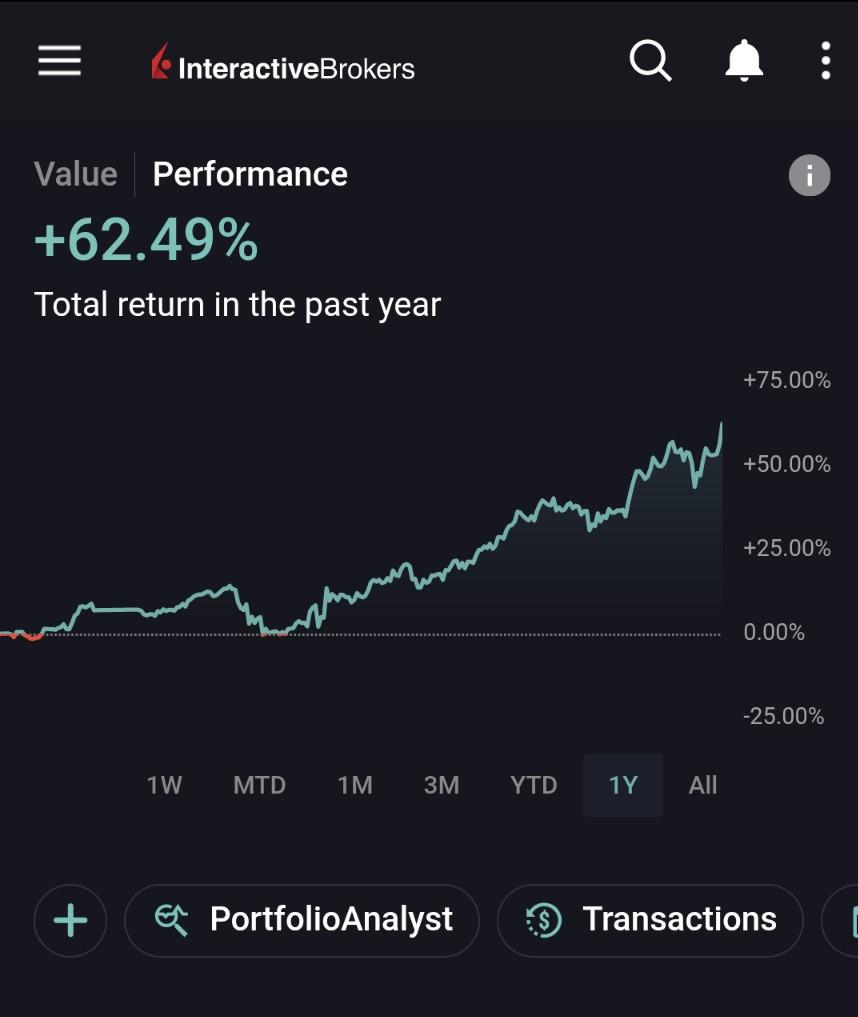The height and width of the screenshot is (1017, 858).
Task: Show All-time performance
Action: 703,785
